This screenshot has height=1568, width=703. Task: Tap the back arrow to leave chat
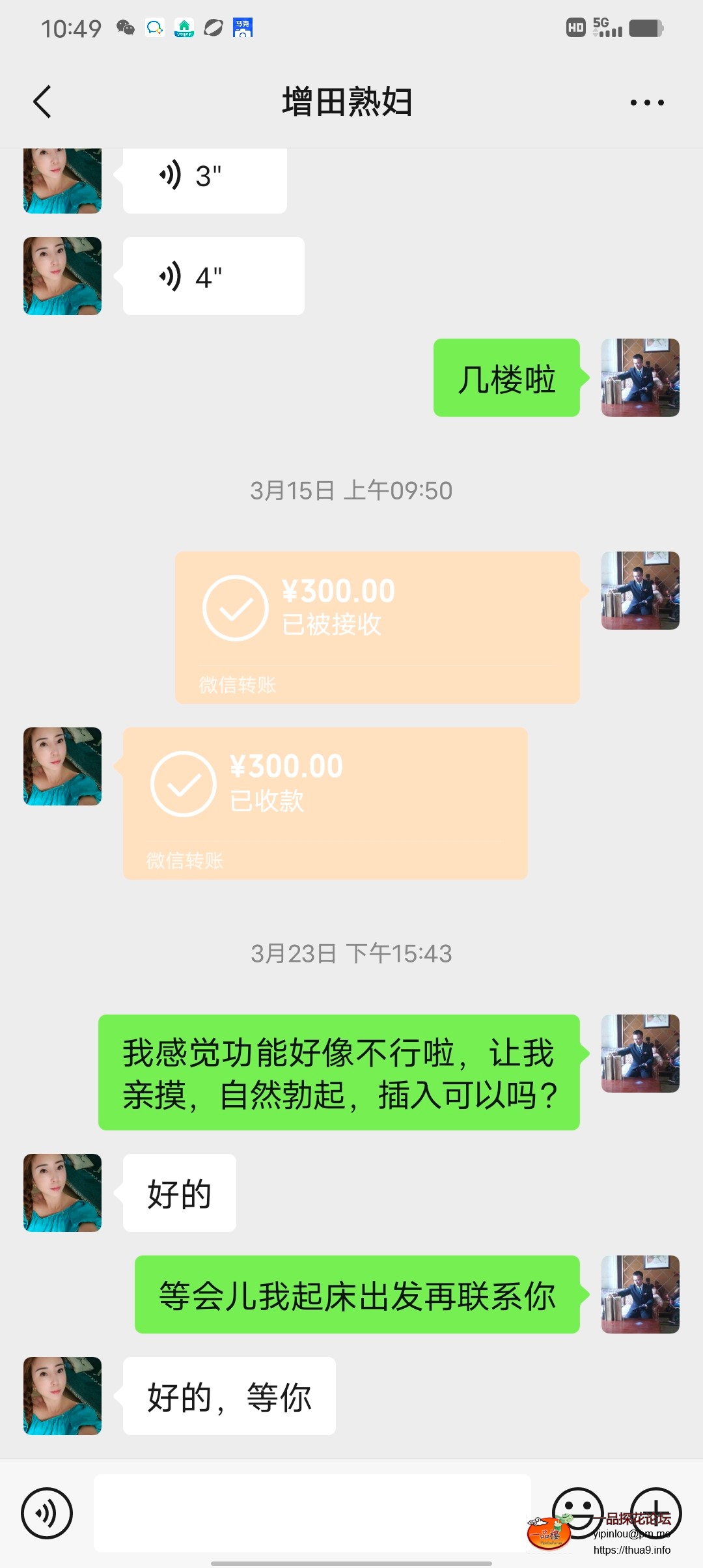click(42, 102)
